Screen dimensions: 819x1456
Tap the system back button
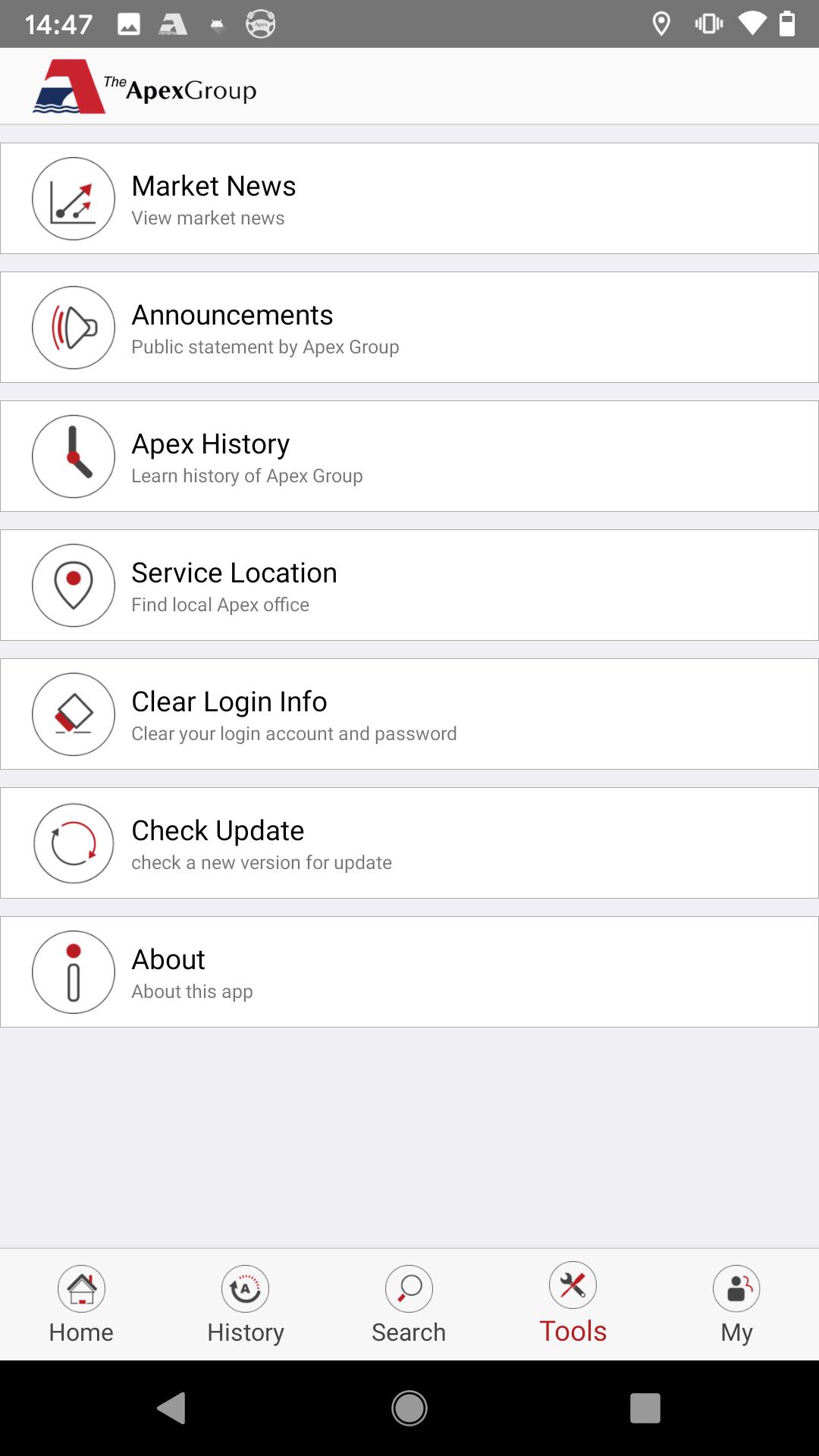172,1408
